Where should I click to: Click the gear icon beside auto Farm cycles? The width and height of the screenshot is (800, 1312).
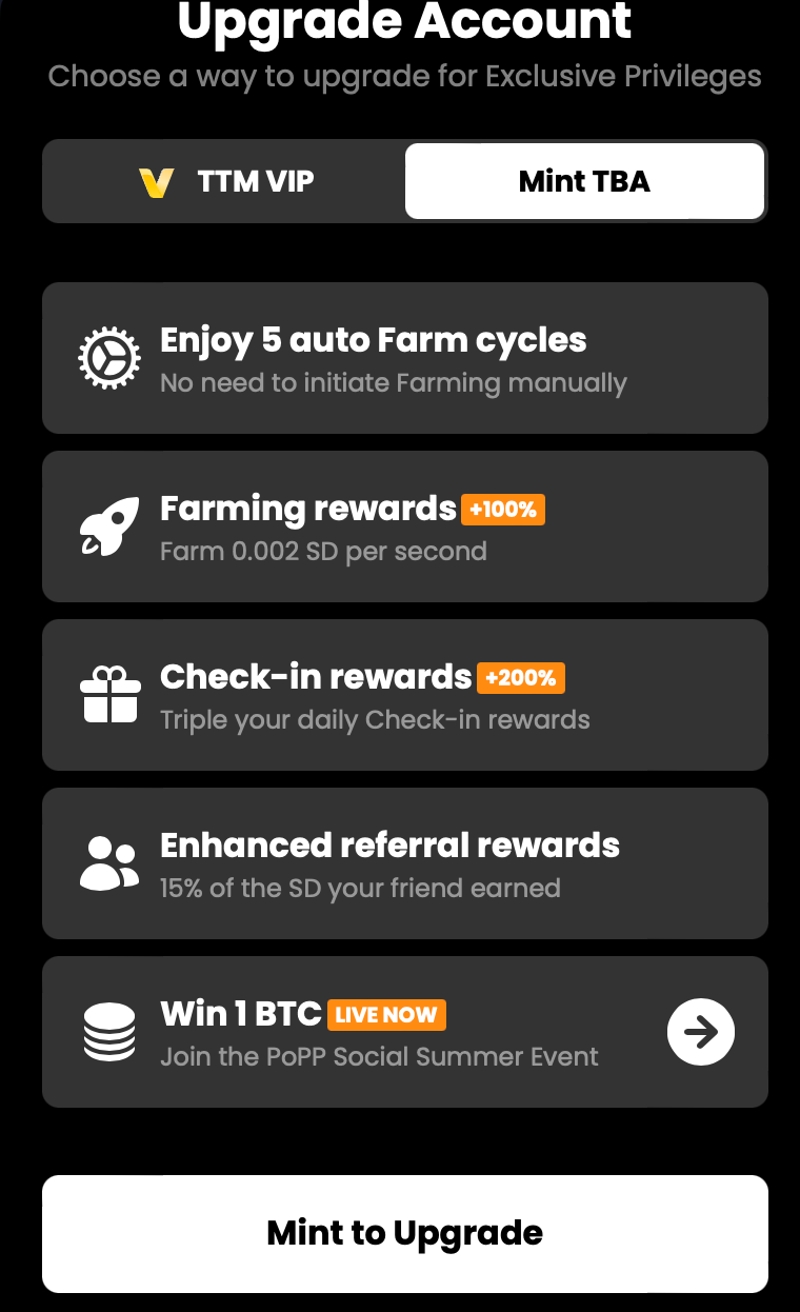click(x=109, y=356)
